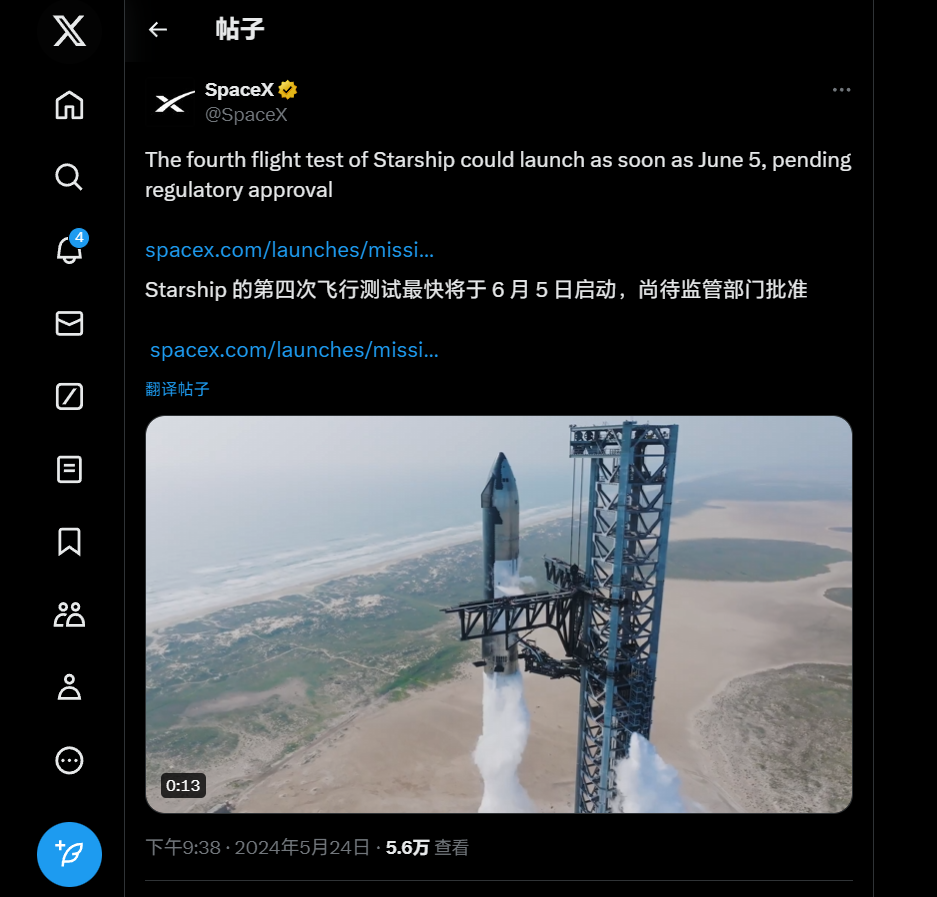Open the spacex.com link in the English text
937x897 pixels.
point(289,250)
